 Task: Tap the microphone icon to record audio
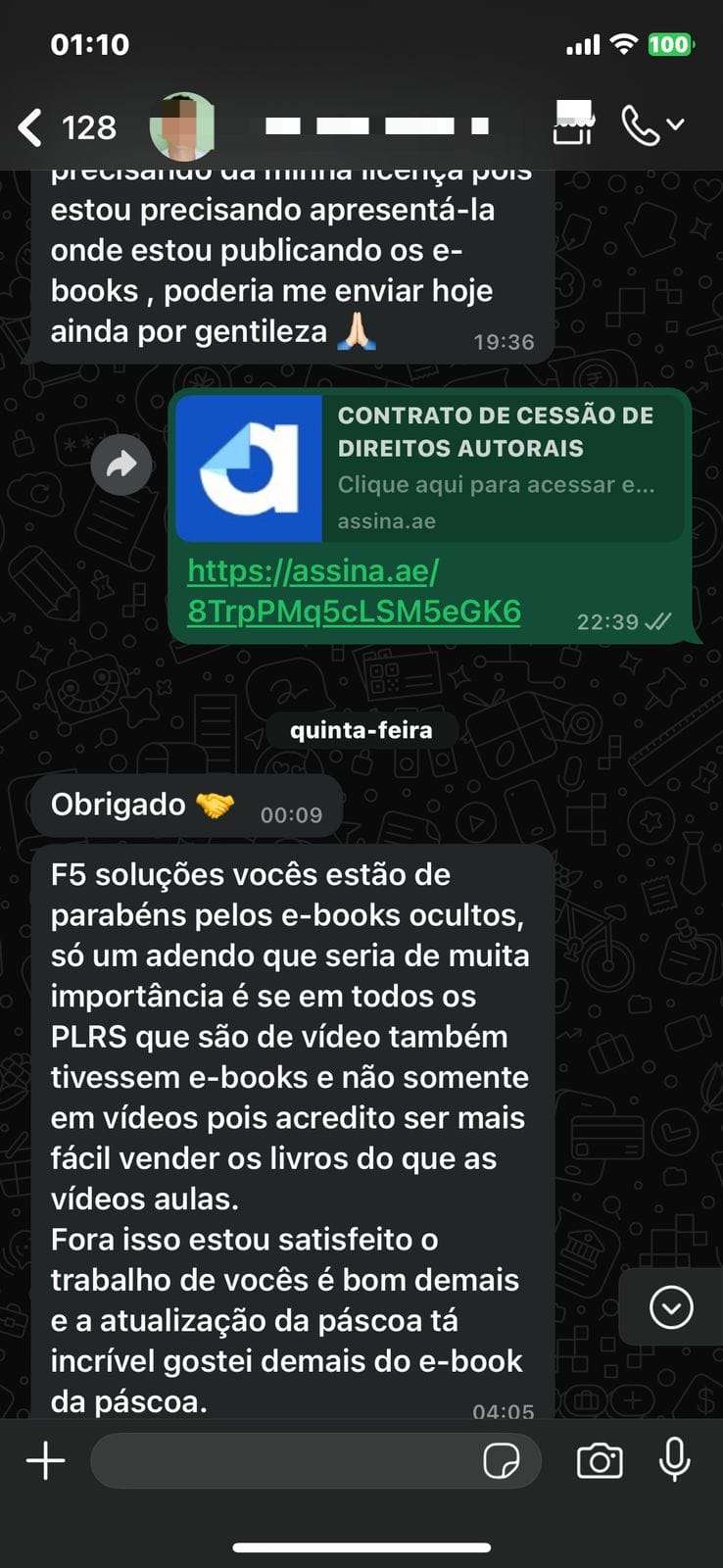pos(676,1460)
